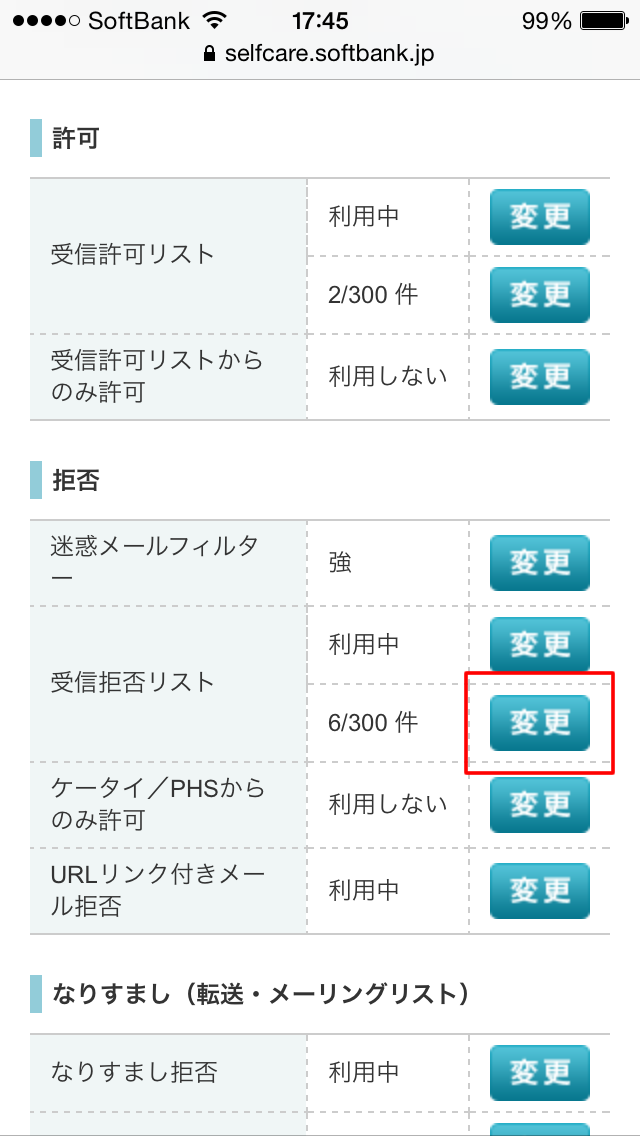This screenshot has width=640, height=1136.
Task: Change the ケータイ/PHSからのみ許可 setting
Action: tap(539, 804)
